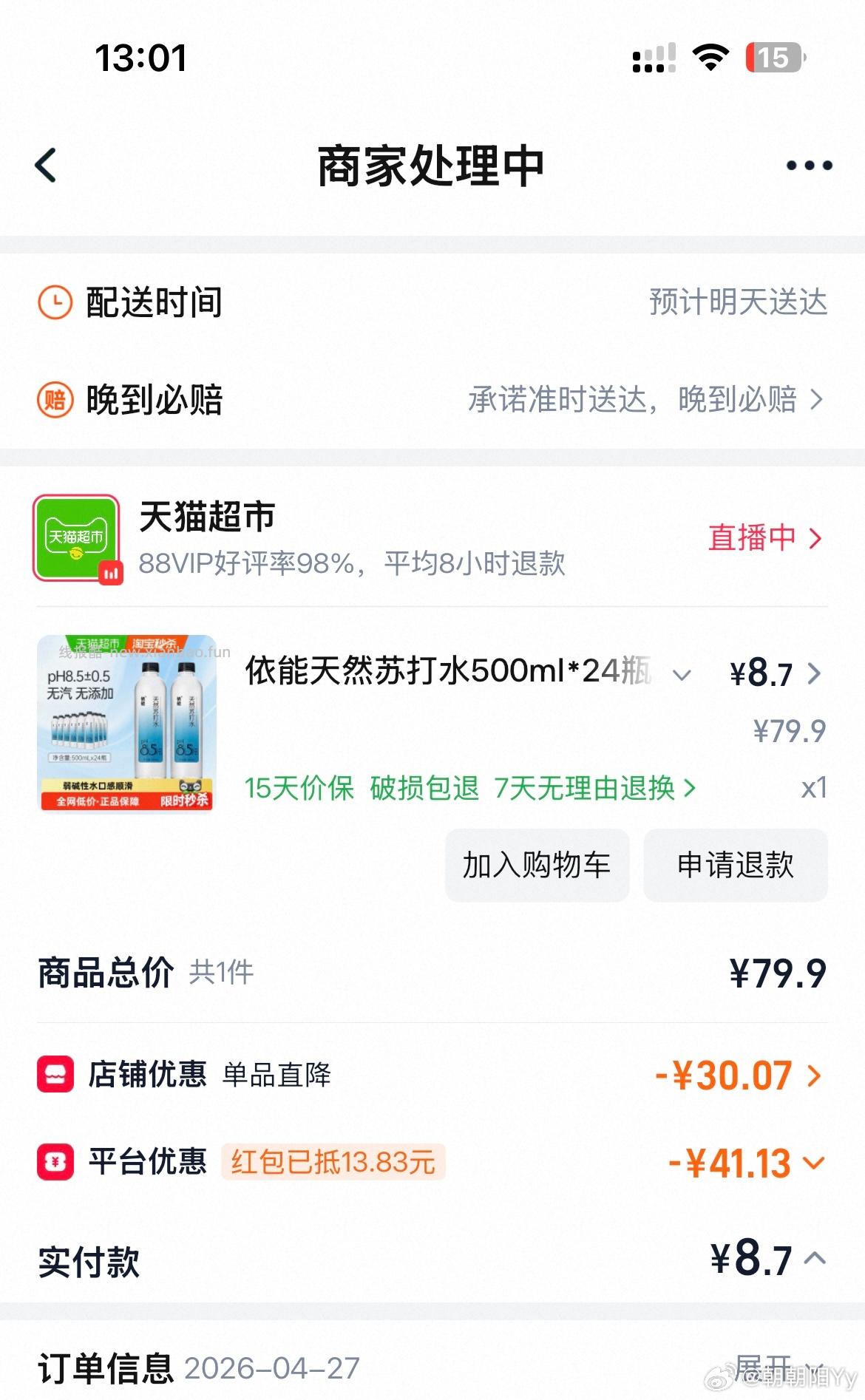This screenshot has width=865, height=1400.
Task: Tap the 赔 compensation icon next to 晚到必赔
Action: tap(53, 400)
